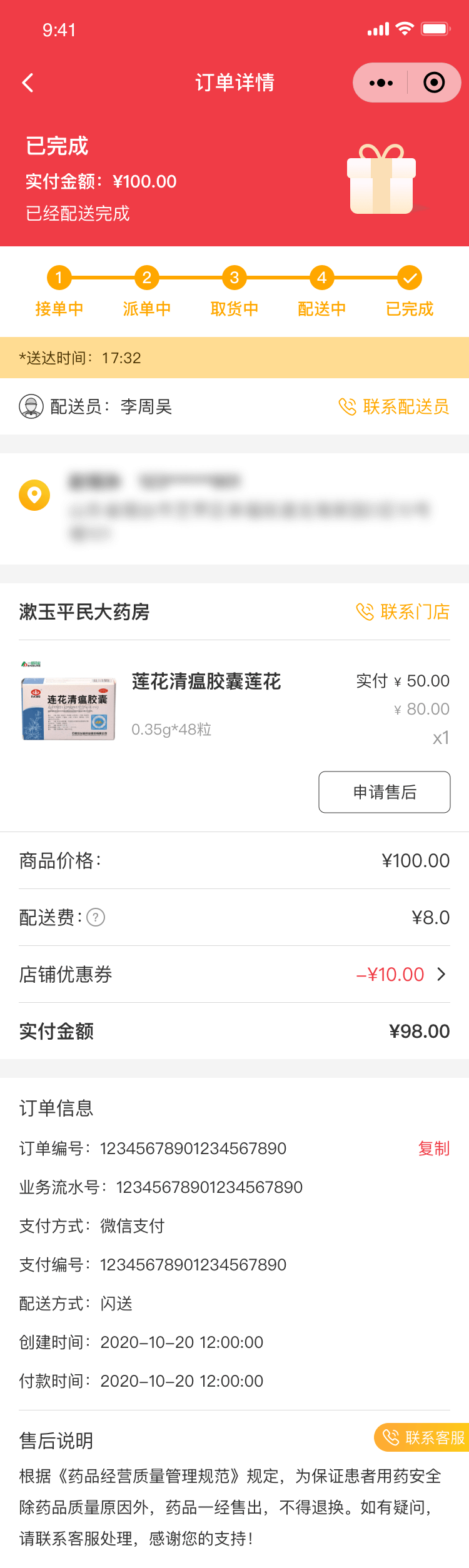The width and height of the screenshot is (469, 1568).
Task: Open 联系客服 customer service
Action: tap(424, 1437)
